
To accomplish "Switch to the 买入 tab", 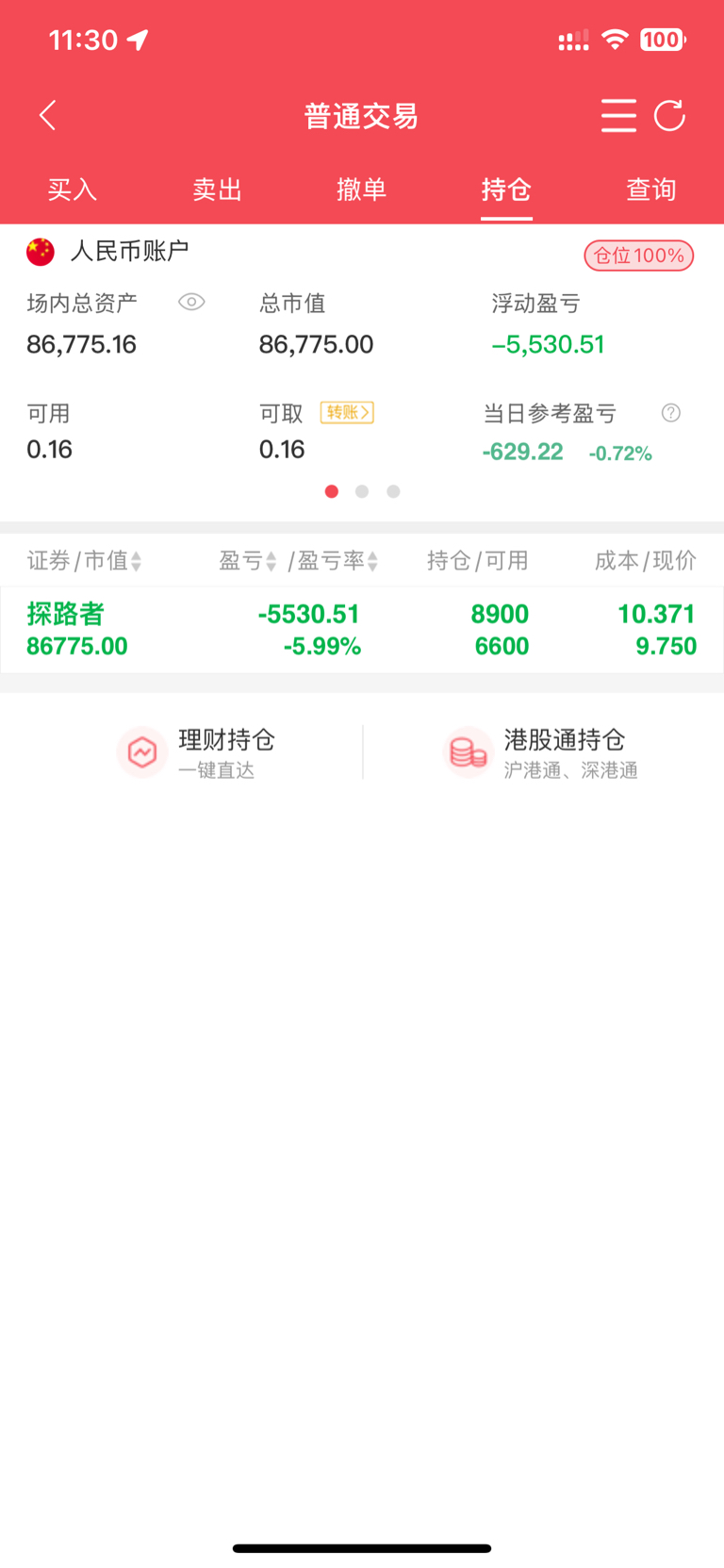I will coord(73,190).
